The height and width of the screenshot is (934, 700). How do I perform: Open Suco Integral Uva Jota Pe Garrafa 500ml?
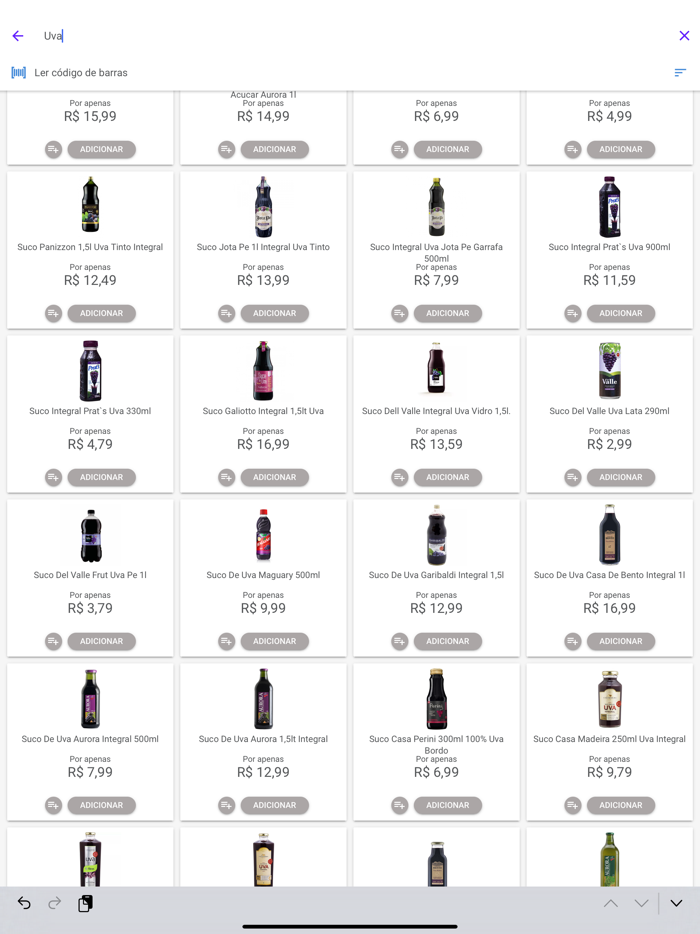pos(436,207)
